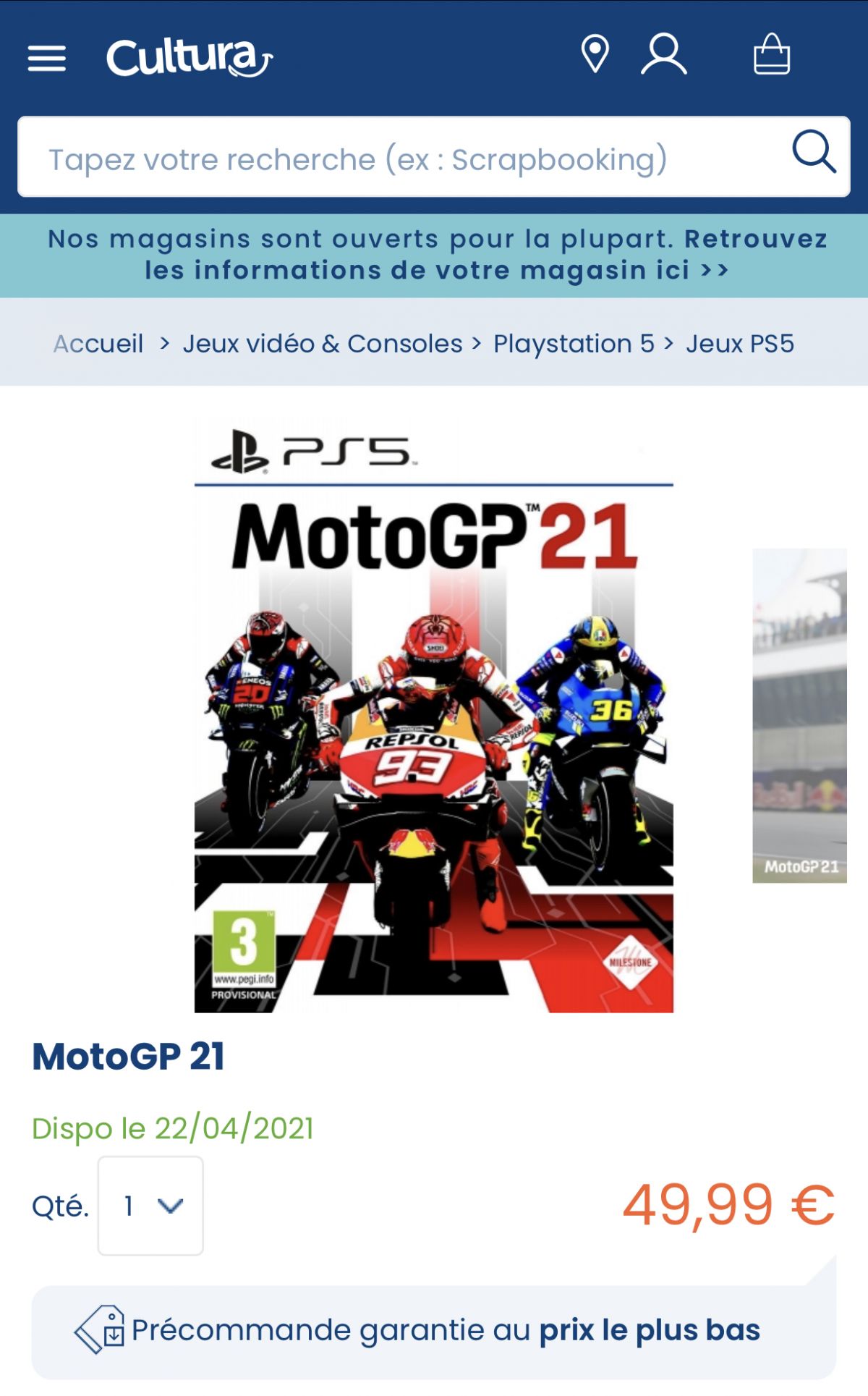Open Jeux vidéo & Consoles breadcrumb
868x1396 pixels.
tap(322, 343)
